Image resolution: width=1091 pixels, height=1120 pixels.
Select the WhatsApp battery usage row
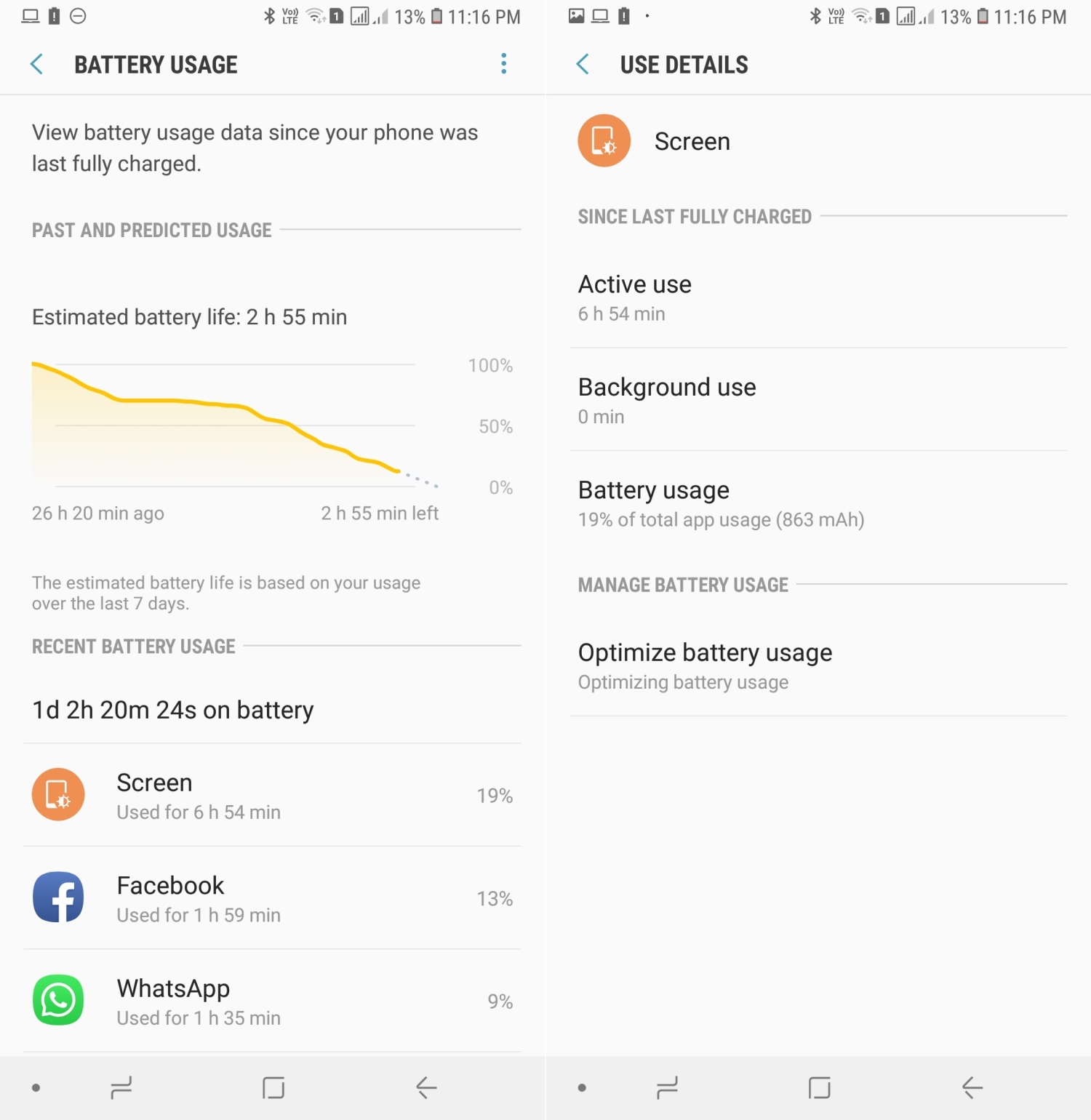tap(272, 1001)
